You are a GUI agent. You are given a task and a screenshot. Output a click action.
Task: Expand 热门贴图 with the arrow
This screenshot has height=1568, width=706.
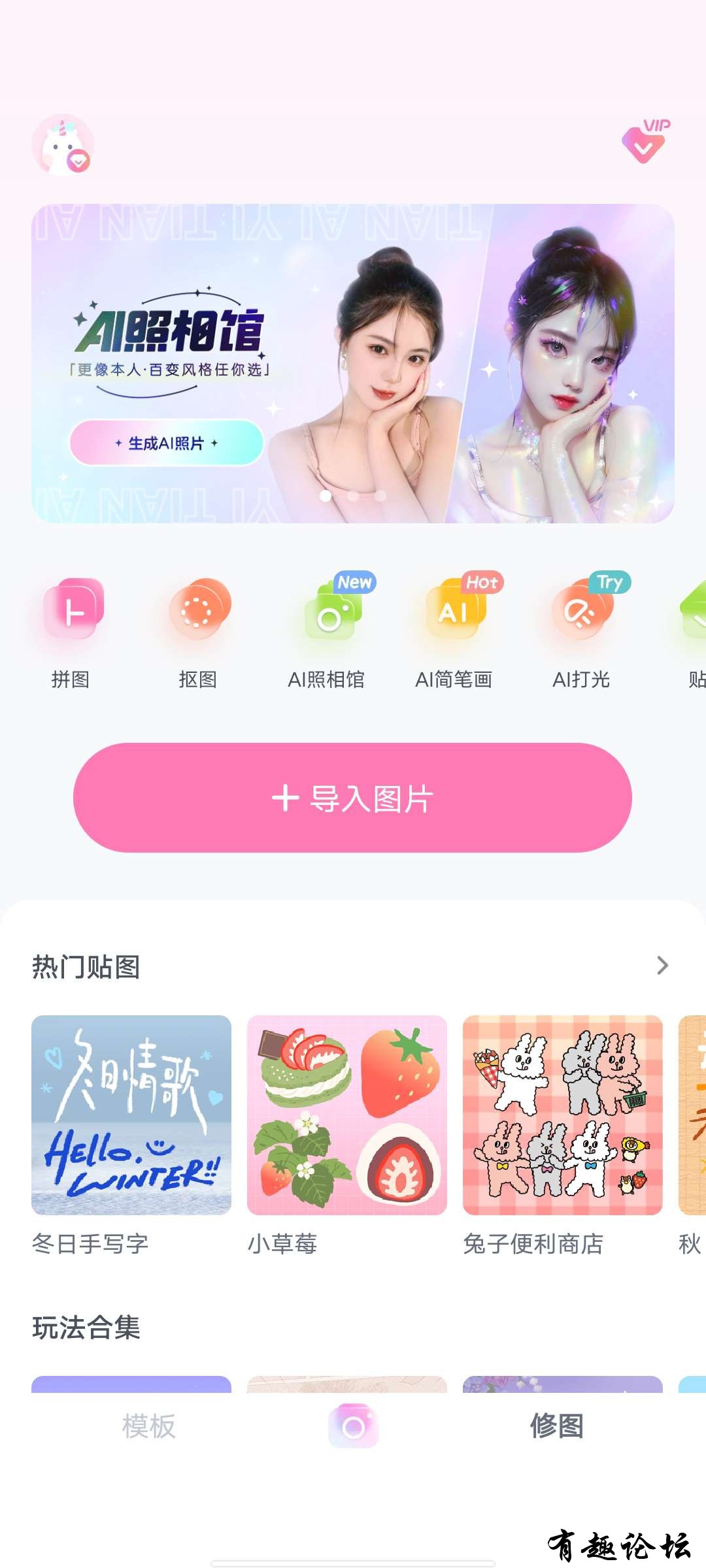tap(662, 966)
